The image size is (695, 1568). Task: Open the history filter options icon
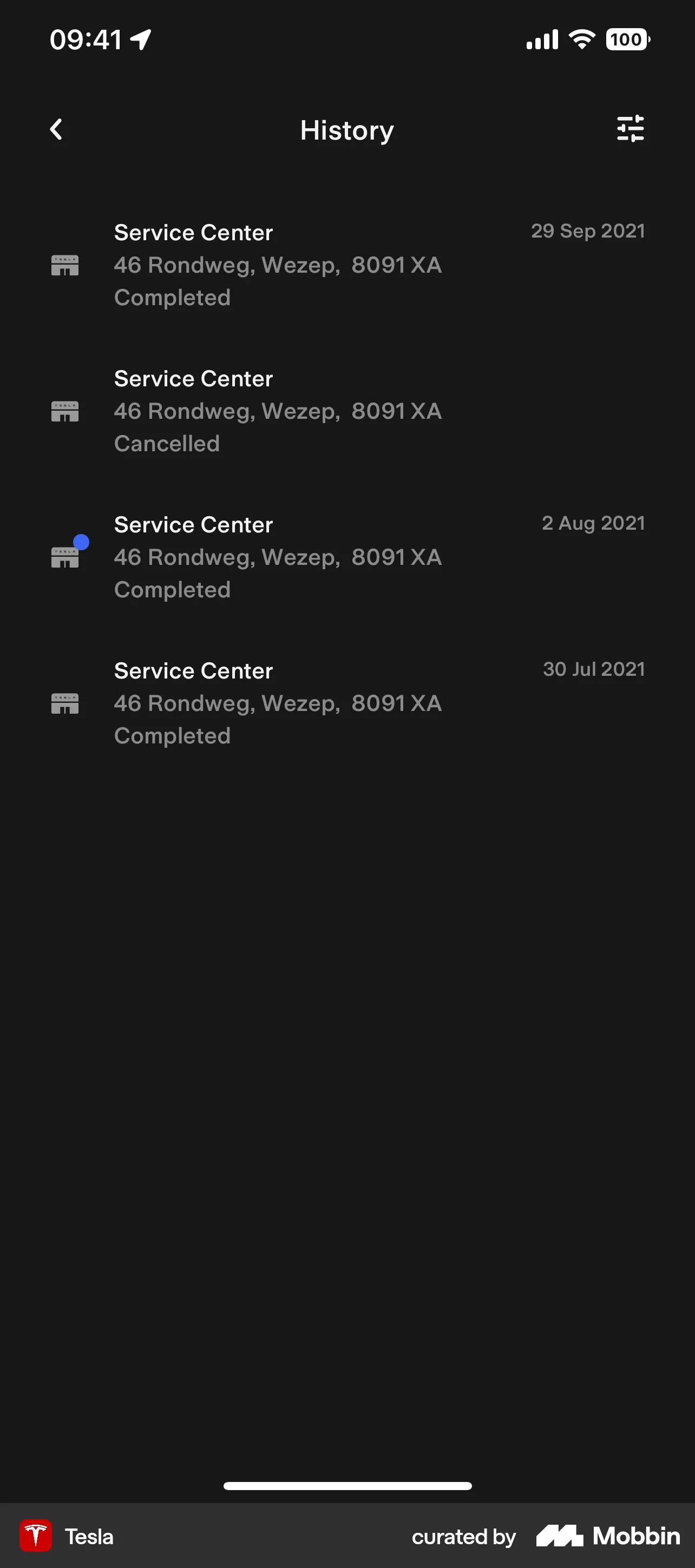[631, 129]
